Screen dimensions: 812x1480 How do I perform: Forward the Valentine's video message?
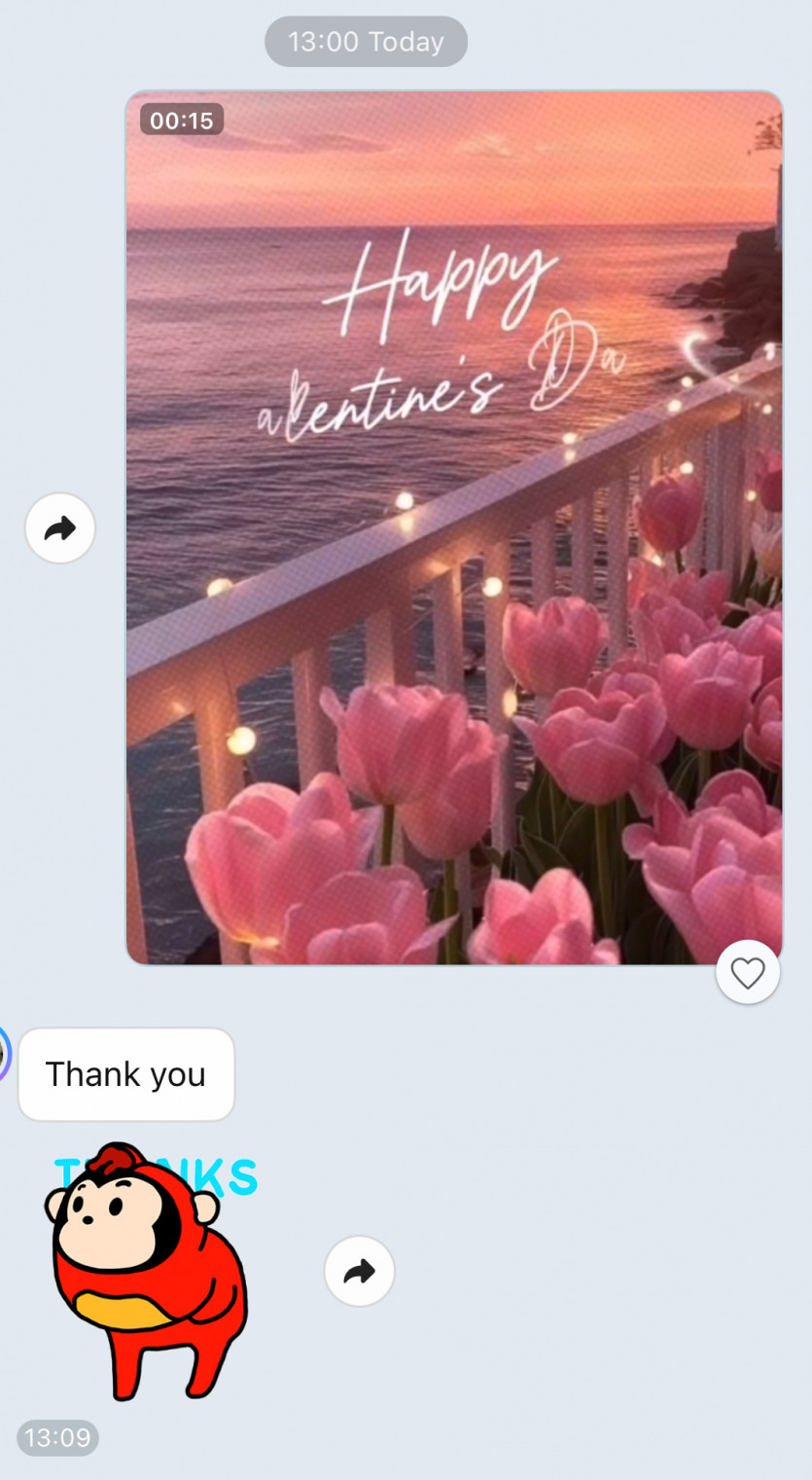point(60,528)
